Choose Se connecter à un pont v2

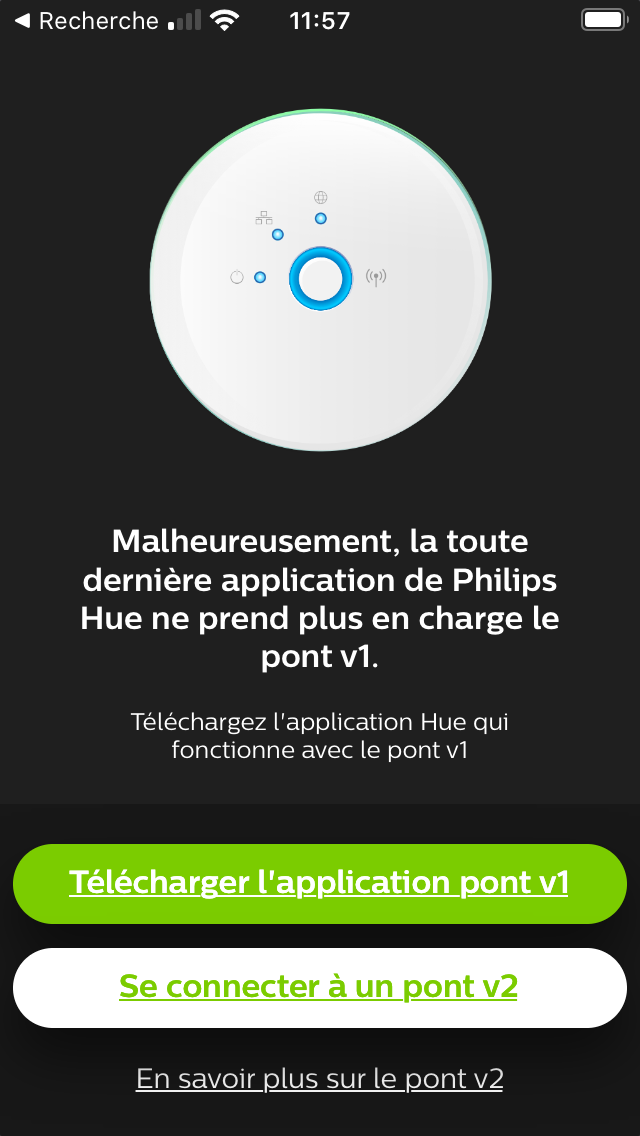(x=320, y=987)
